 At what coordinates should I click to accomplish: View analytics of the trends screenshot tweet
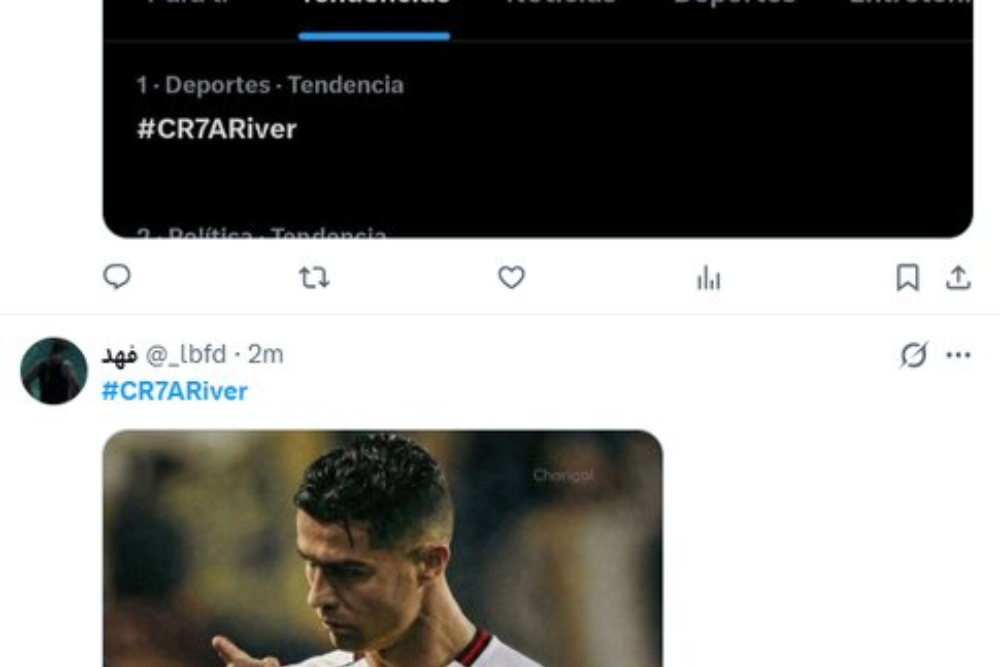tap(708, 278)
